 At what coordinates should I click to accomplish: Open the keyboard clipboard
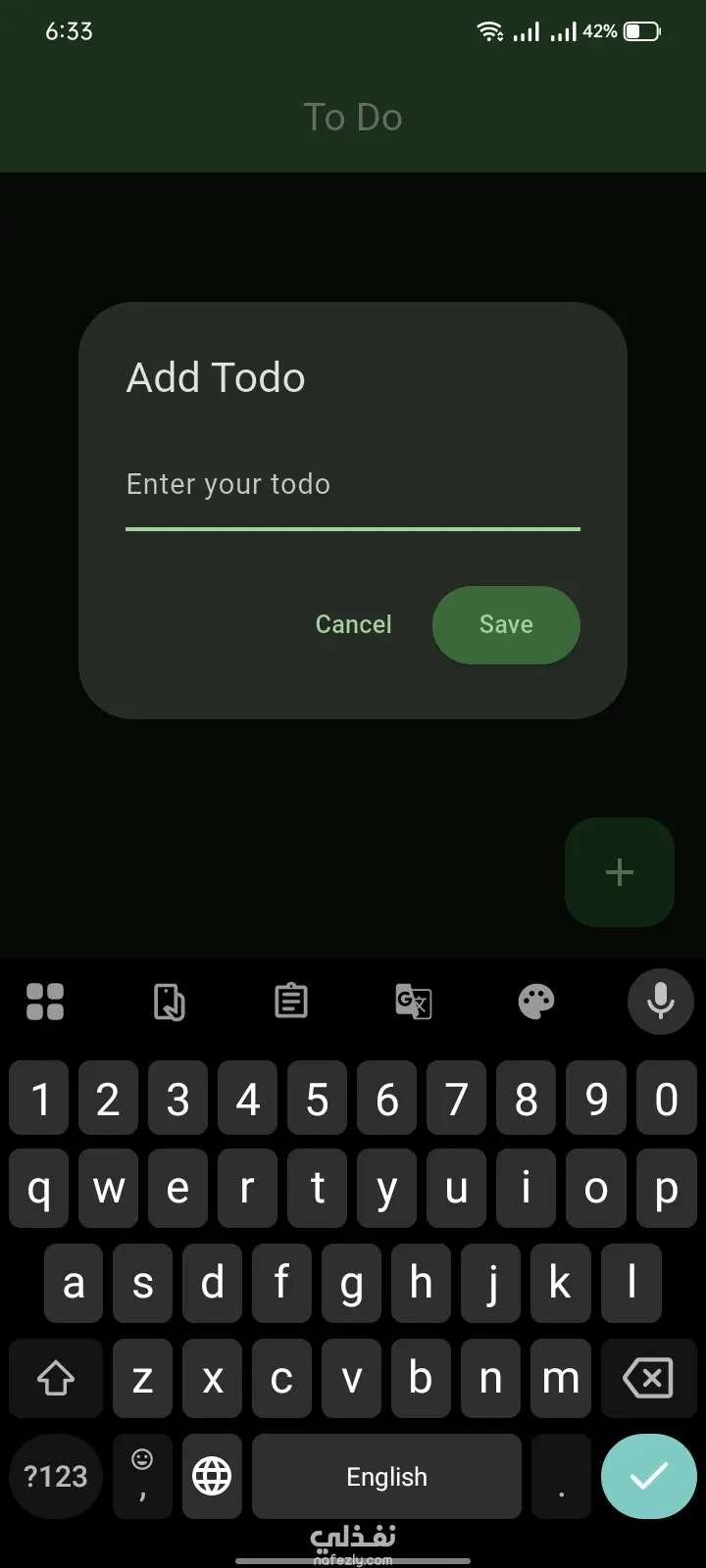(x=291, y=1002)
